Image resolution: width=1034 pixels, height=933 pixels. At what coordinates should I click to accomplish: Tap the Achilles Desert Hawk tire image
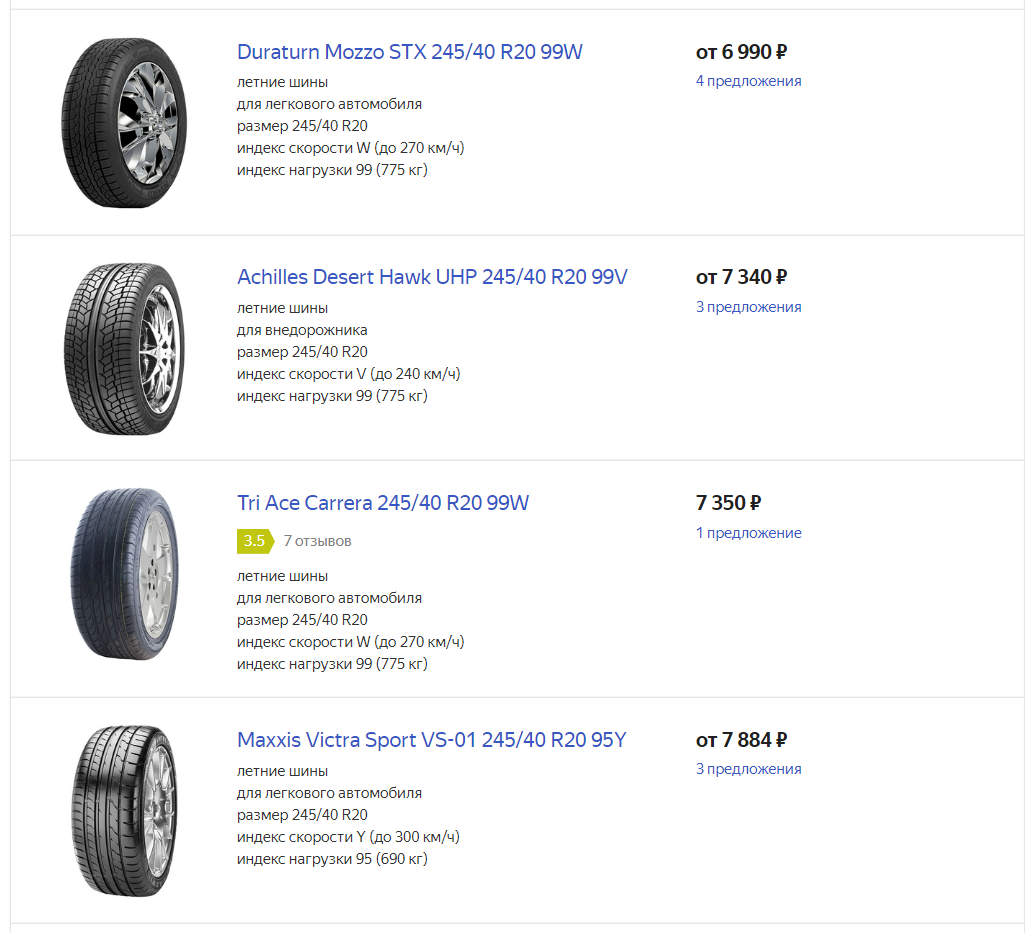(124, 348)
